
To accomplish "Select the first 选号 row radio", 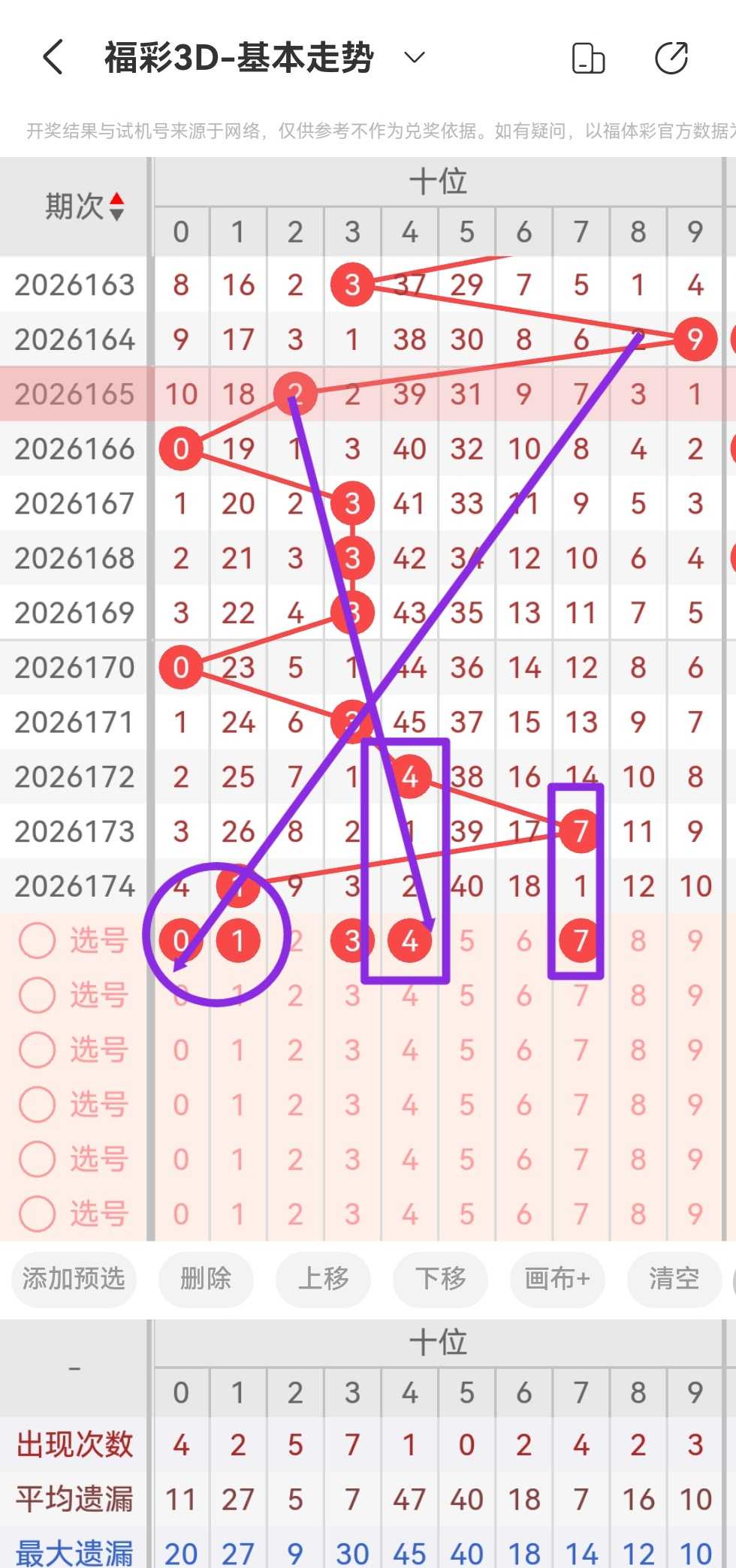I will (x=37, y=940).
